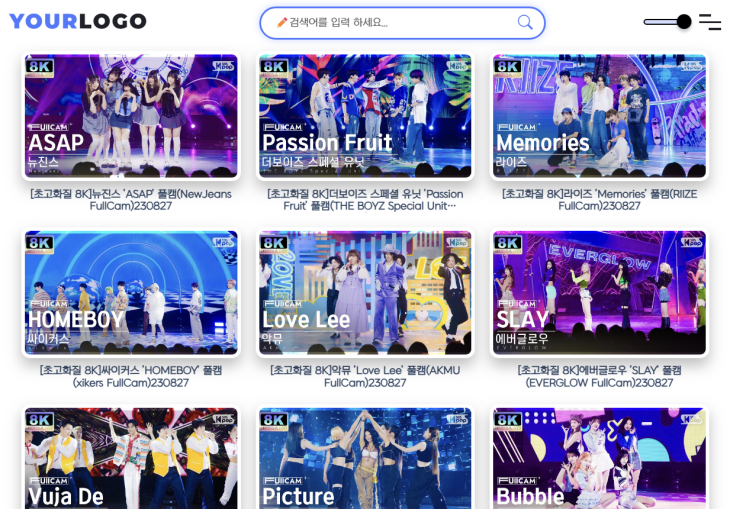Open the EVERGLOW 'SLAY' fullcam video
730x509 pixels.
pos(599,293)
